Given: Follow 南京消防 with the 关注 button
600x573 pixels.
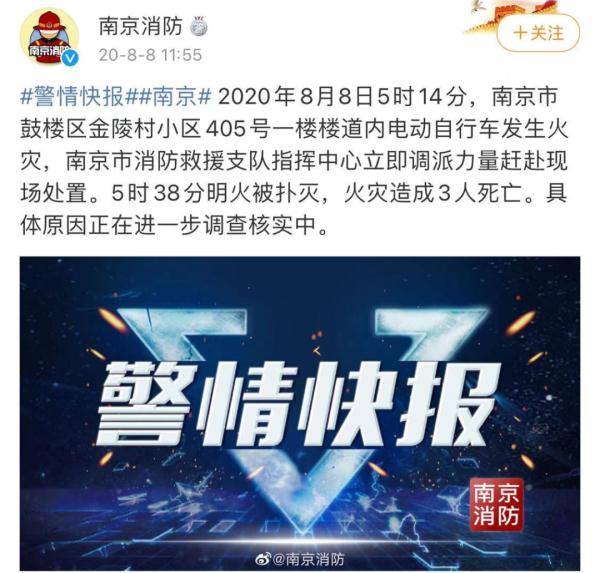Looking at the screenshot, I should (x=540, y=32).
